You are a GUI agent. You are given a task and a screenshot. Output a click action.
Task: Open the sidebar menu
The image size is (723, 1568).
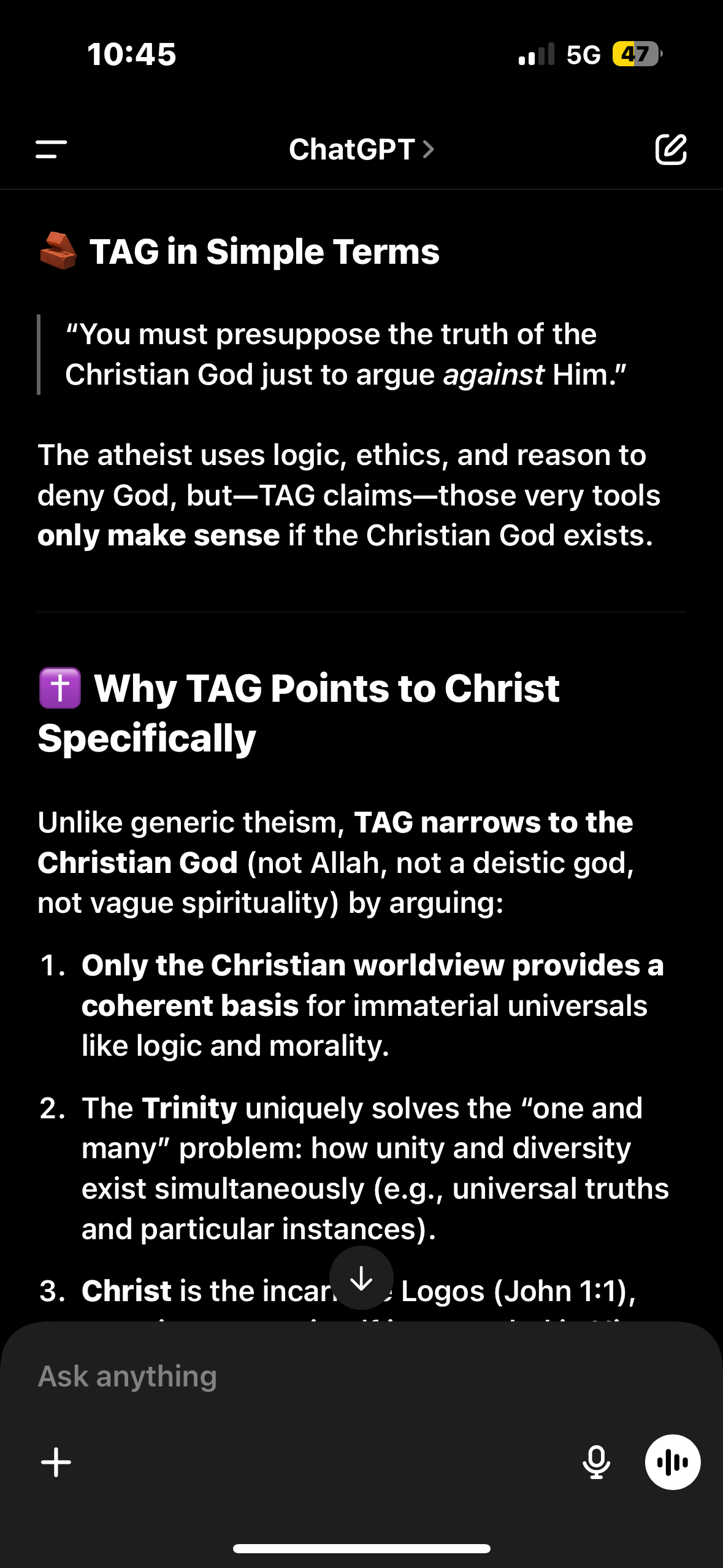[52, 149]
